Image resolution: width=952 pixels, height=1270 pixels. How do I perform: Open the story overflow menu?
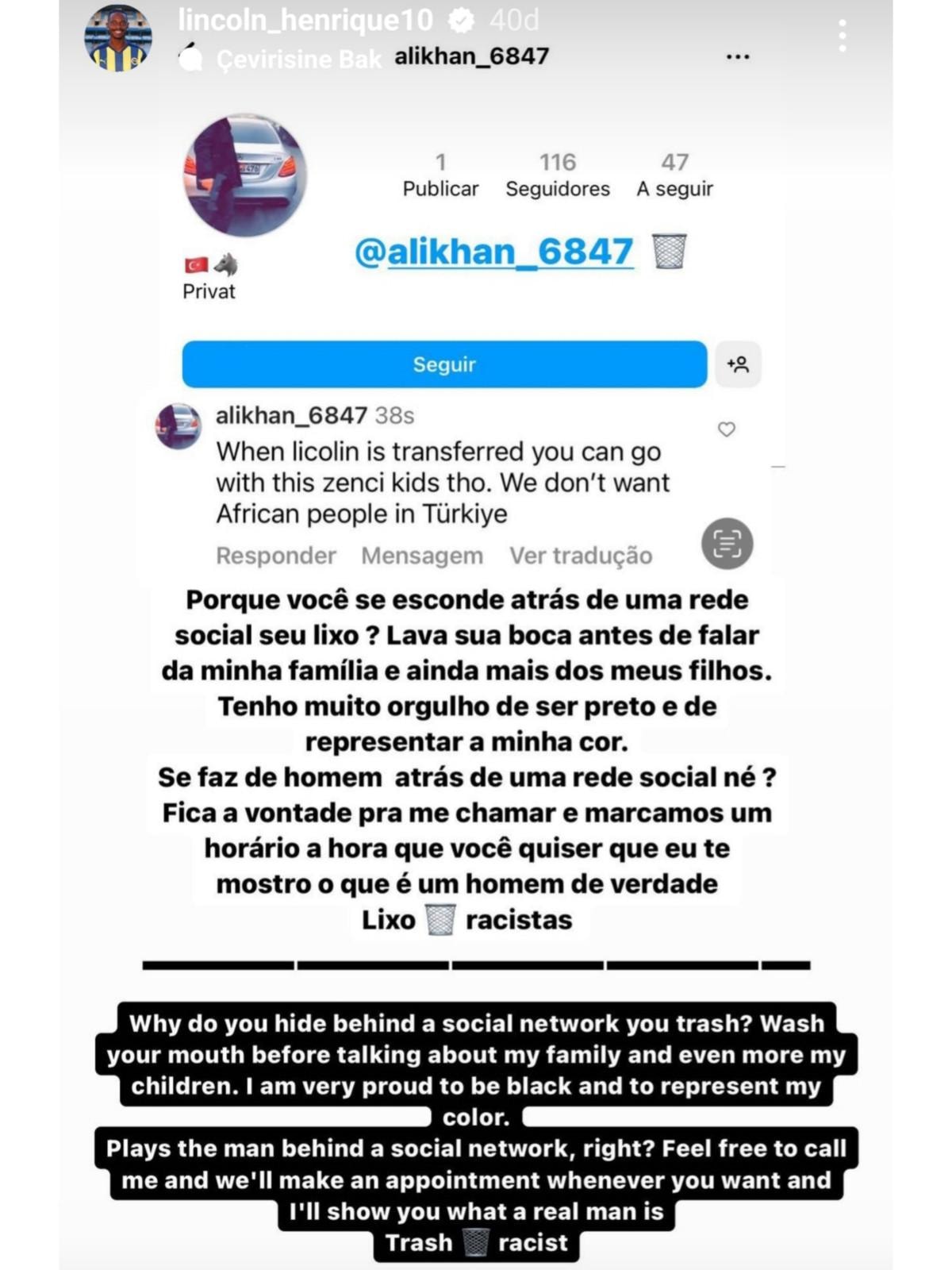(842, 37)
